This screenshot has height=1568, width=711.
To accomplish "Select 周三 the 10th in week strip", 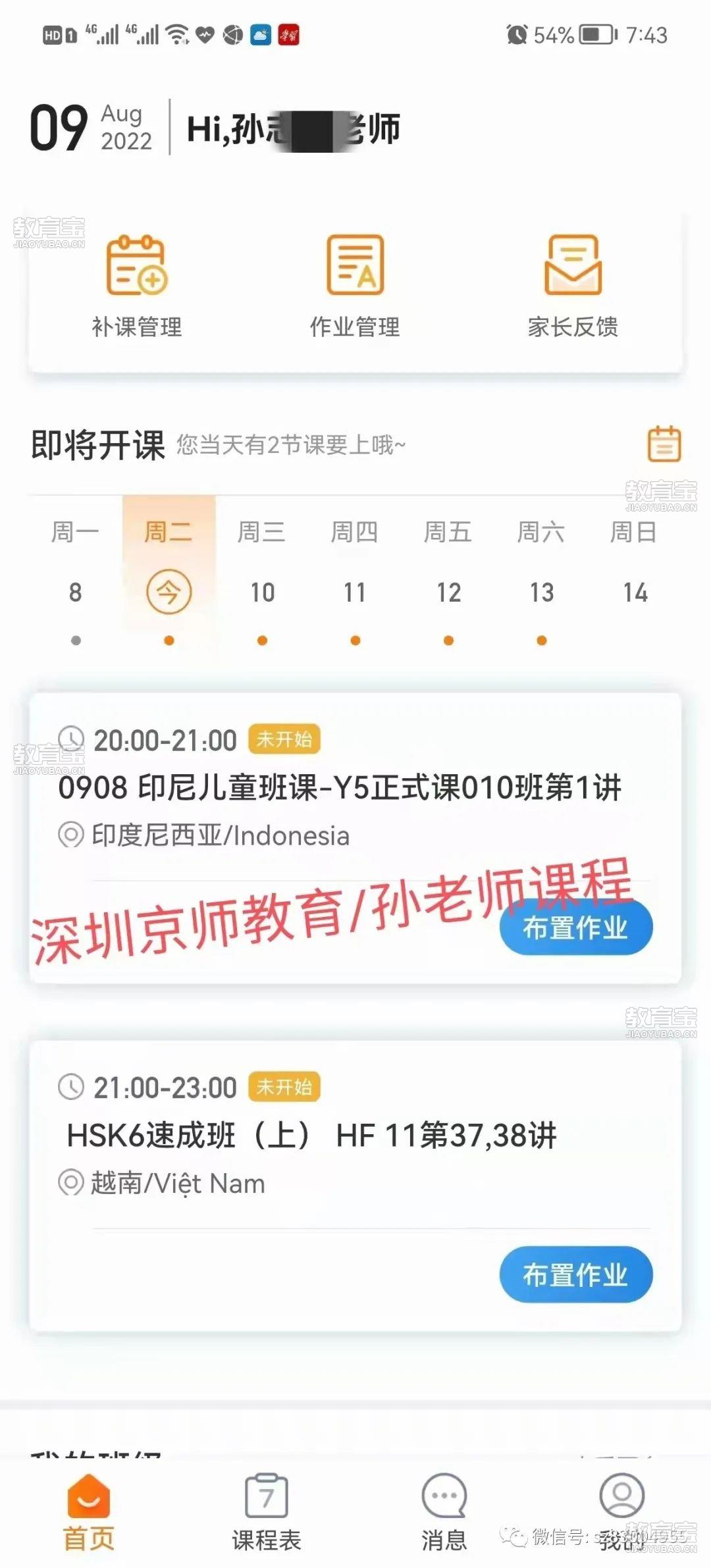I will (x=262, y=581).
